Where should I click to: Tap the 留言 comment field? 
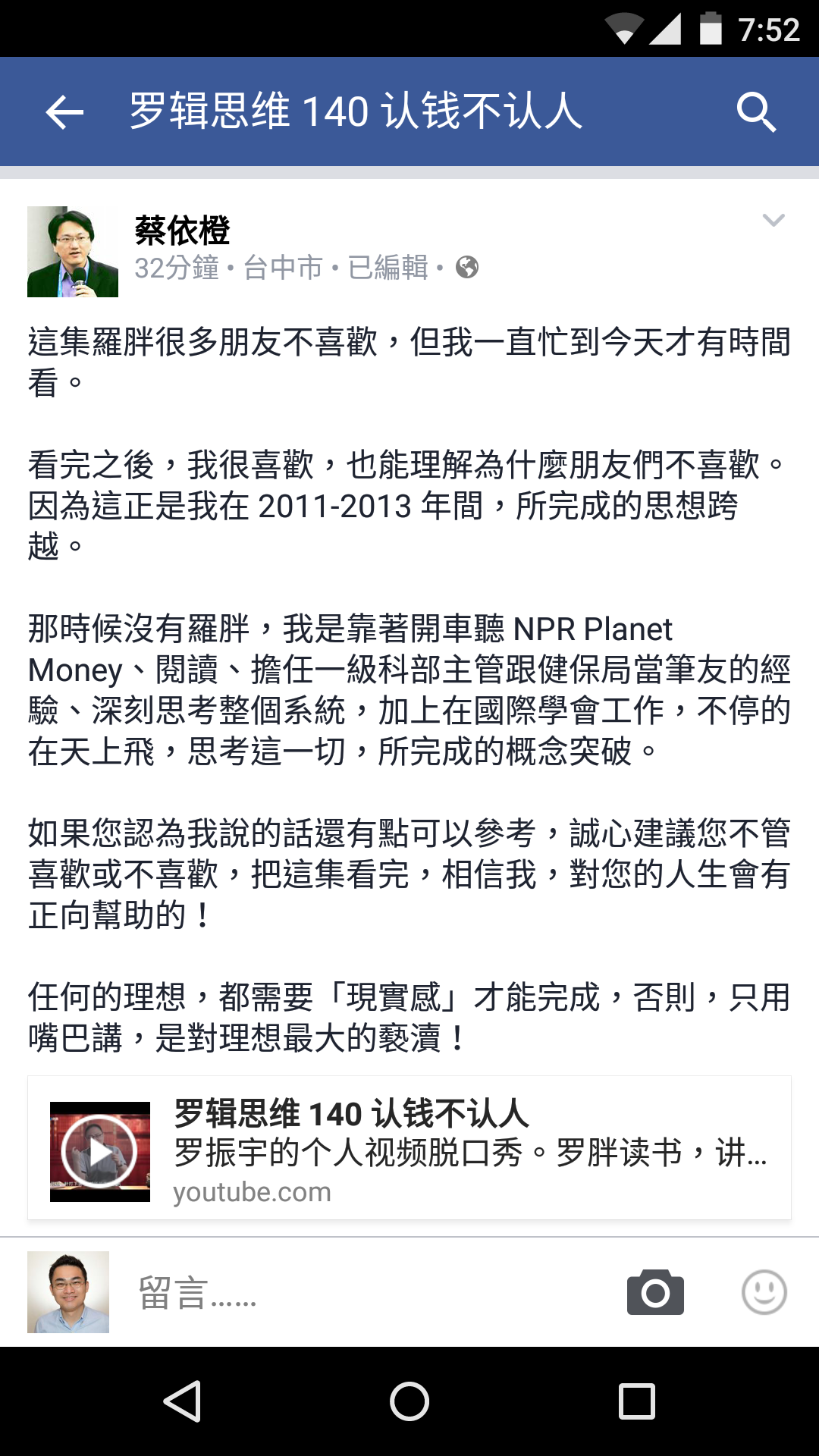click(x=364, y=1293)
